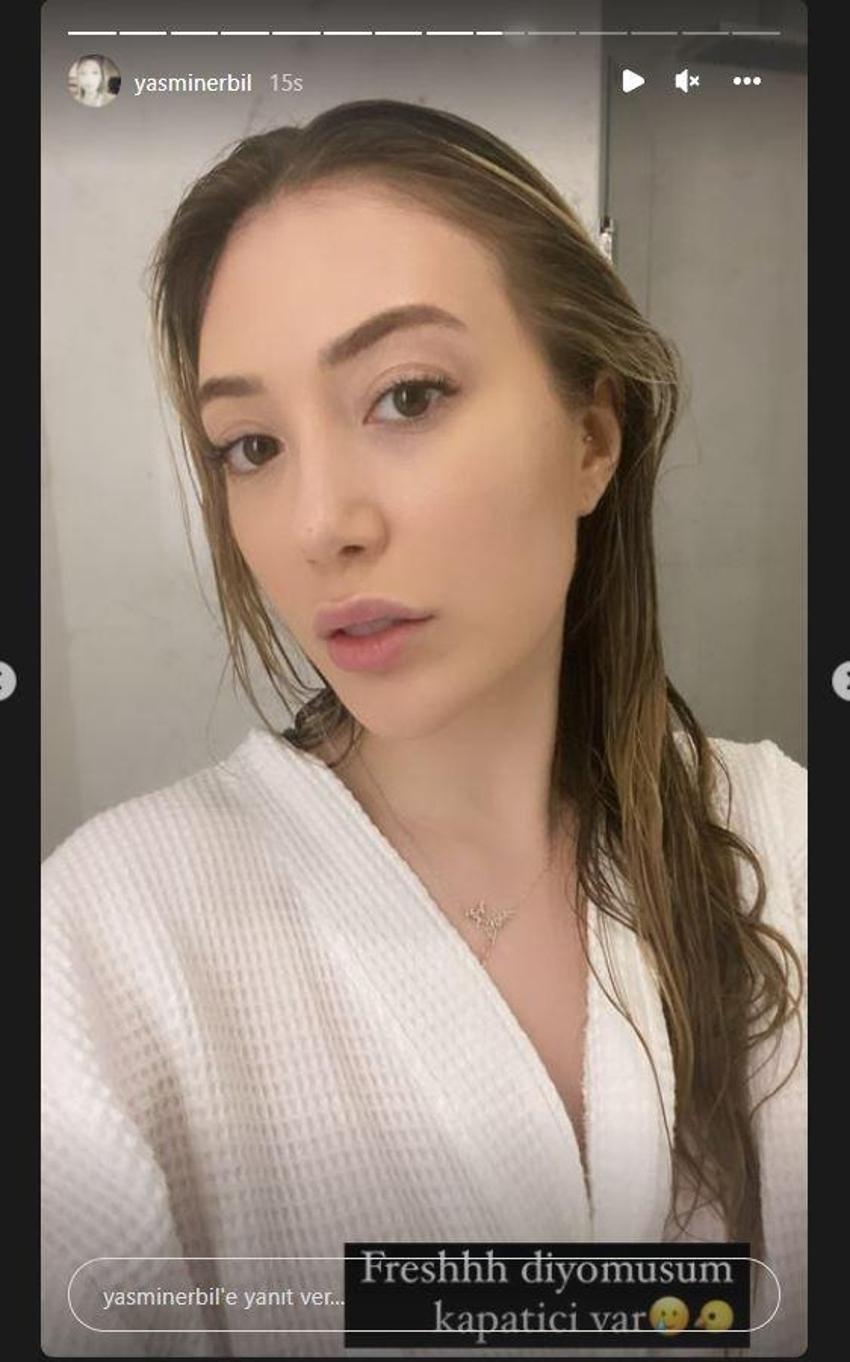This screenshot has width=850, height=1362.
Task: Play the paused story
Action: coord(632,81)
